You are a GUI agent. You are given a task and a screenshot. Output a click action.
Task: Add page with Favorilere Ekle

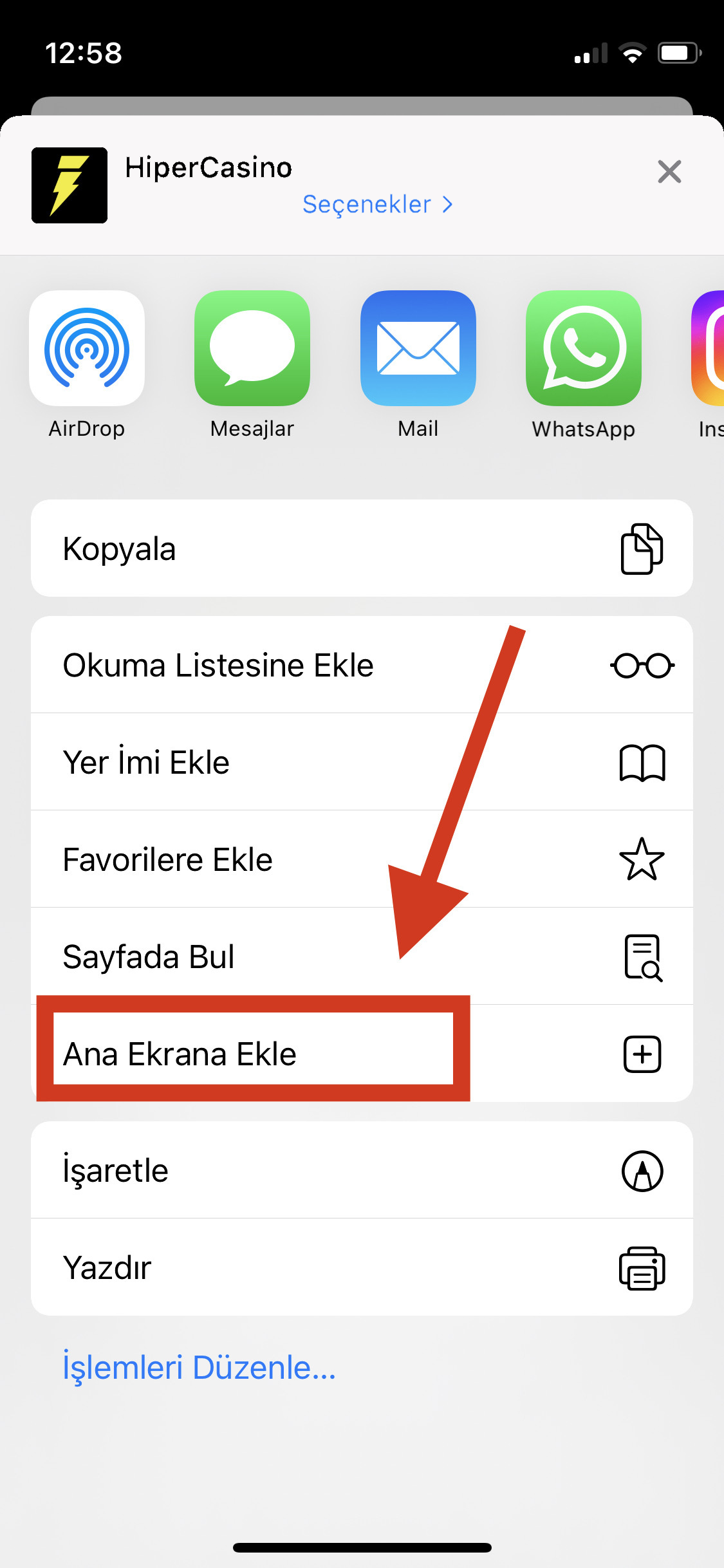362,859
